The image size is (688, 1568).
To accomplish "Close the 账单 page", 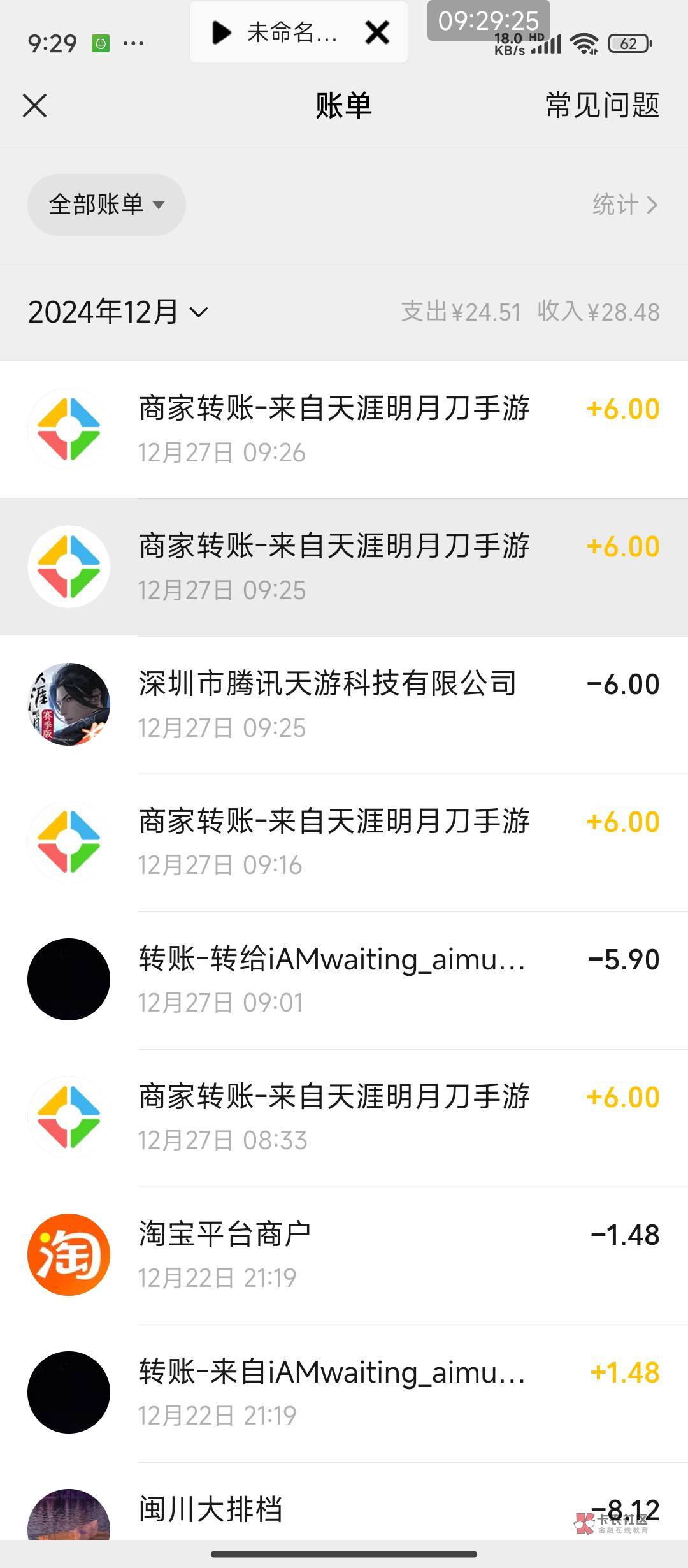I will coord(35,106).
